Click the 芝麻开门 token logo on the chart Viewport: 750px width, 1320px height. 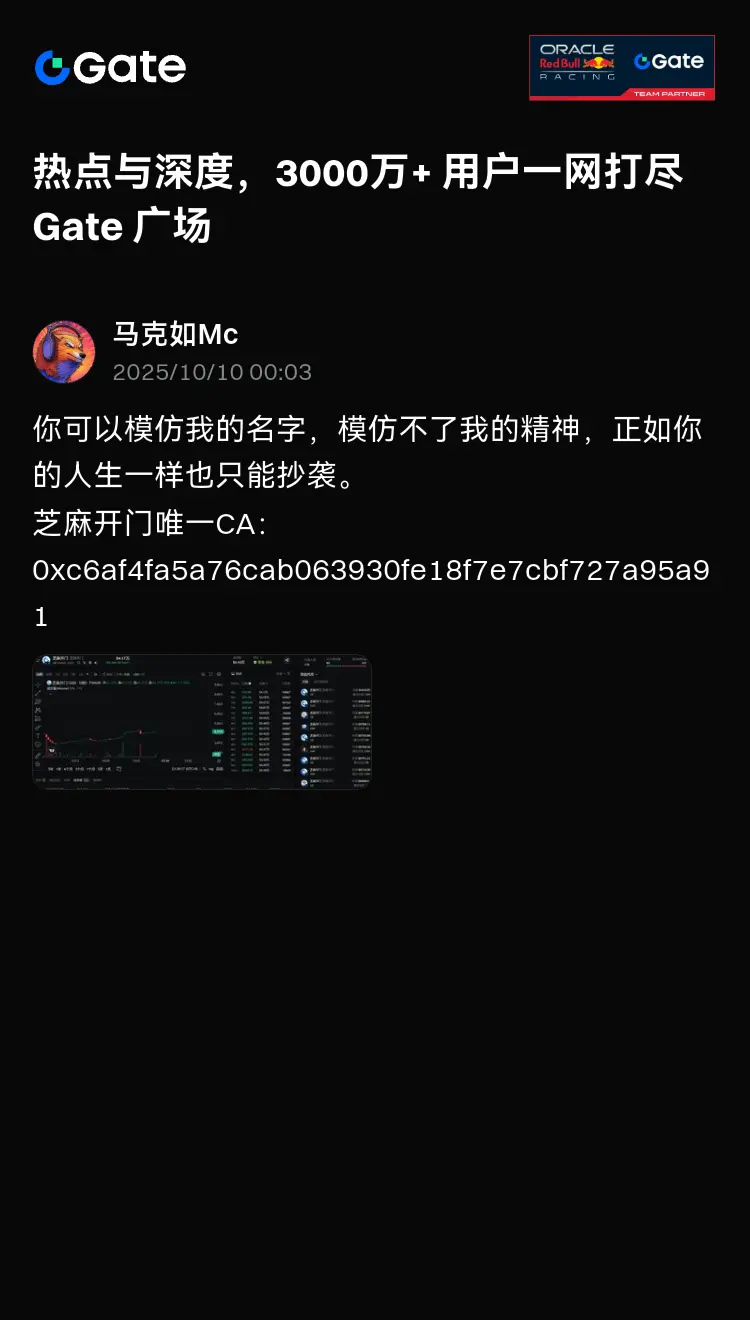tap(45, 659)
